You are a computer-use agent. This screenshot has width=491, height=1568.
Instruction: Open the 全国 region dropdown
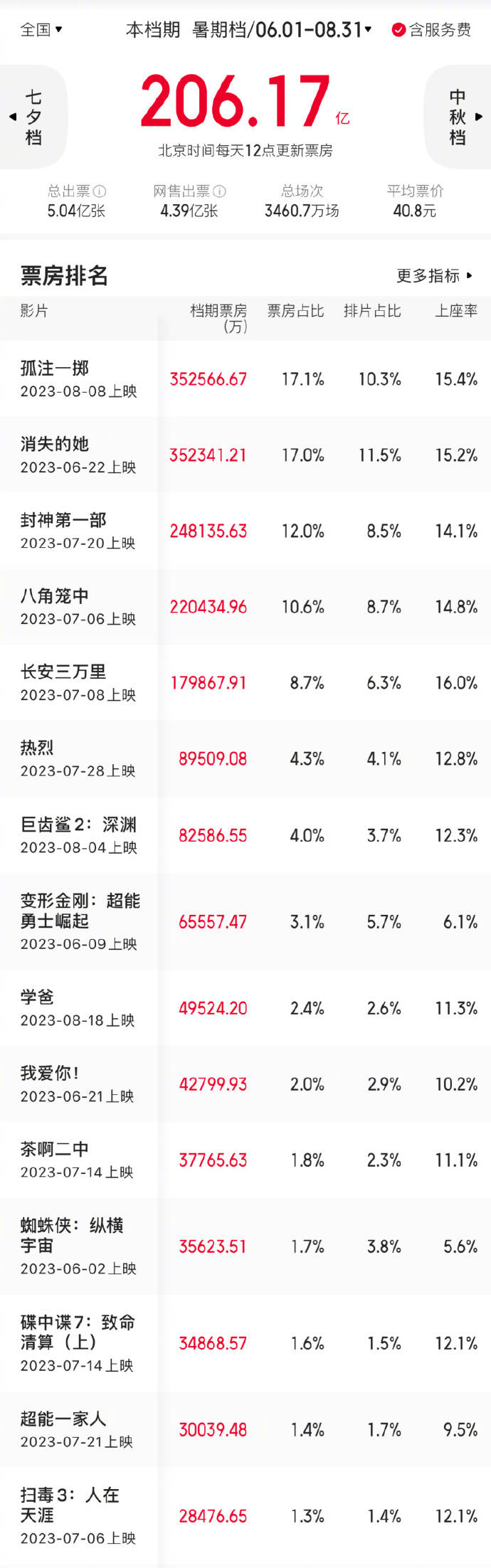41,29
